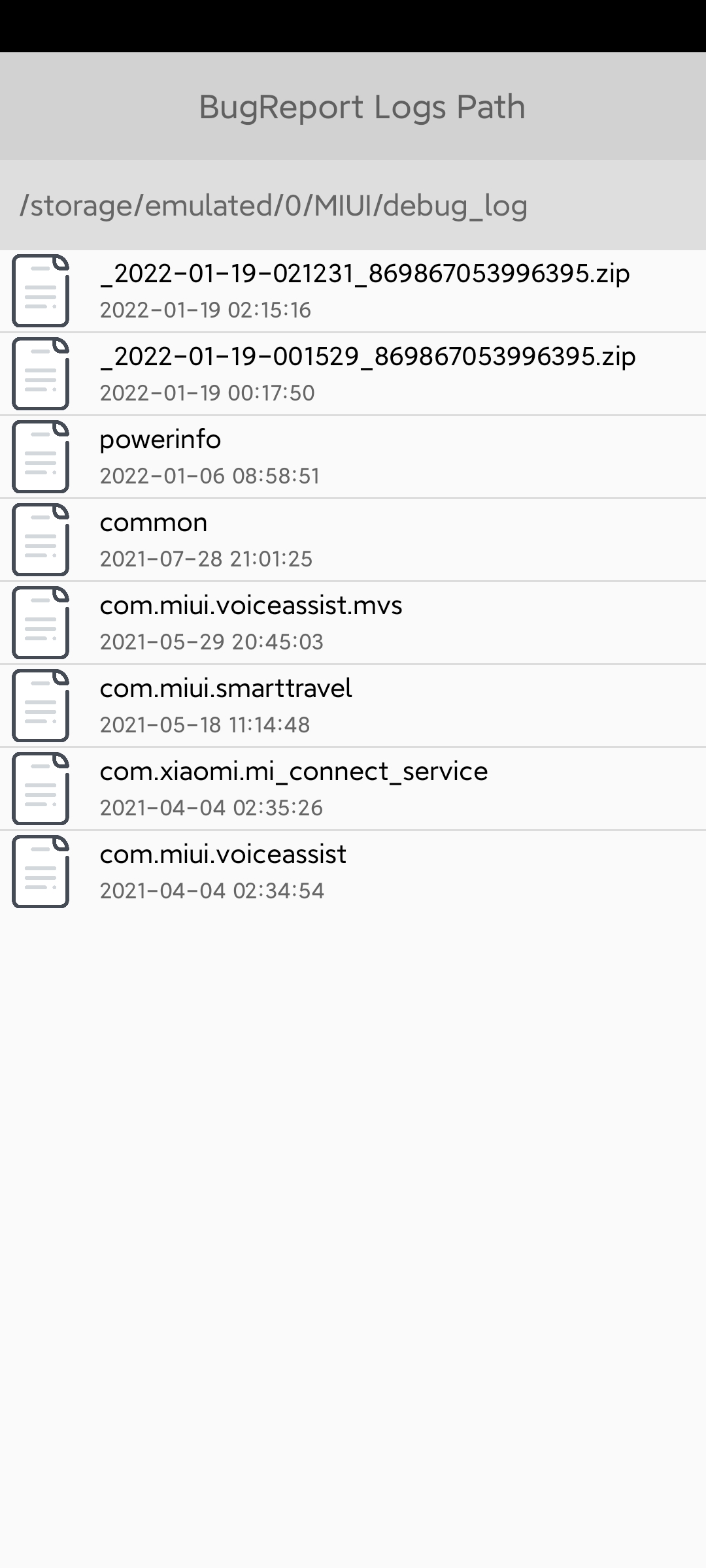Screen dimensions: 706x1568
Task: Open the powerinfo entry
Action: 353,457
